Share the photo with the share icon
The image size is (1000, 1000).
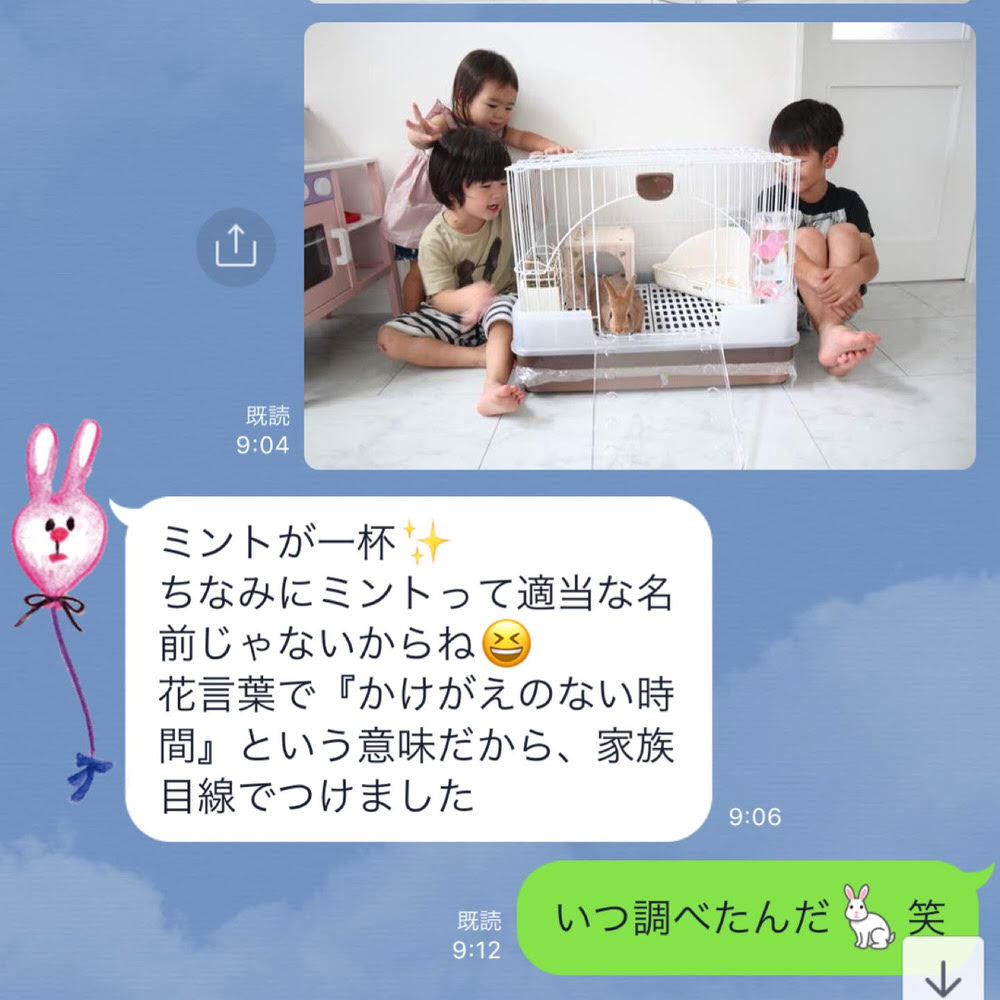pos(234,244)
